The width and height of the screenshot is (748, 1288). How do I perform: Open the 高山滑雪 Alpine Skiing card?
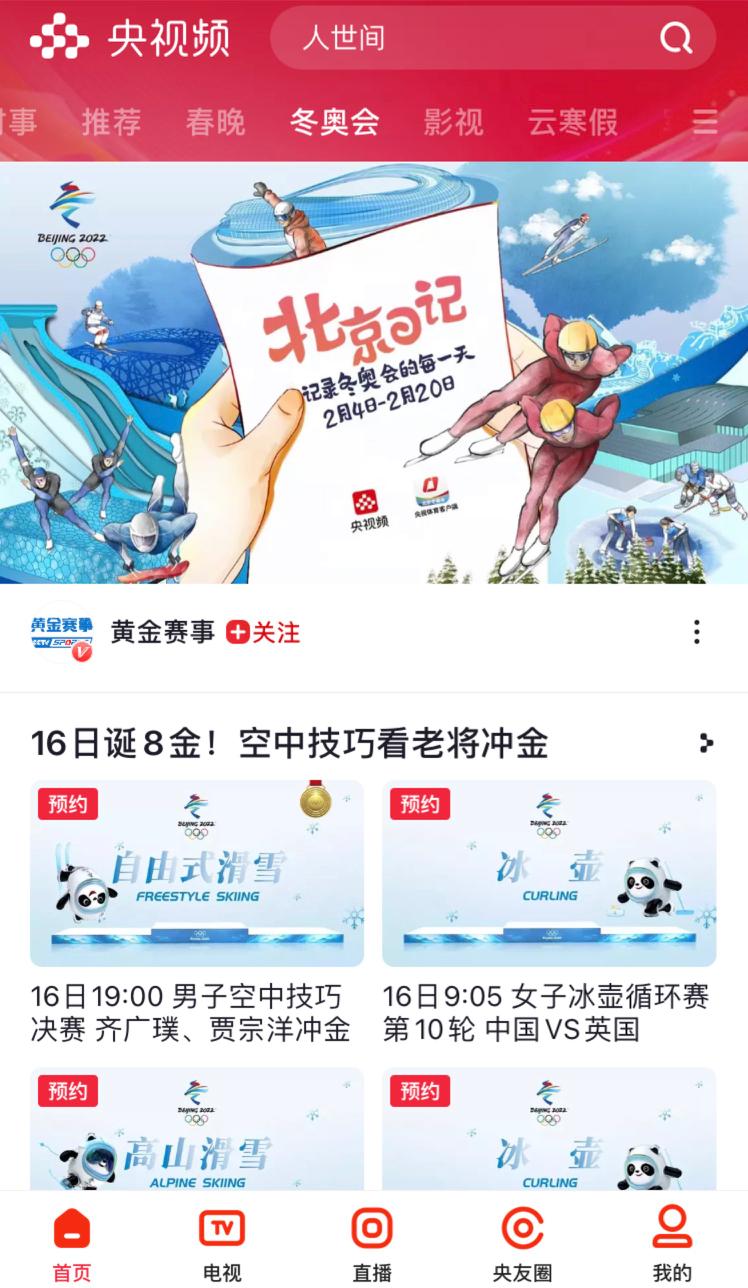[x=197, y=1128]
